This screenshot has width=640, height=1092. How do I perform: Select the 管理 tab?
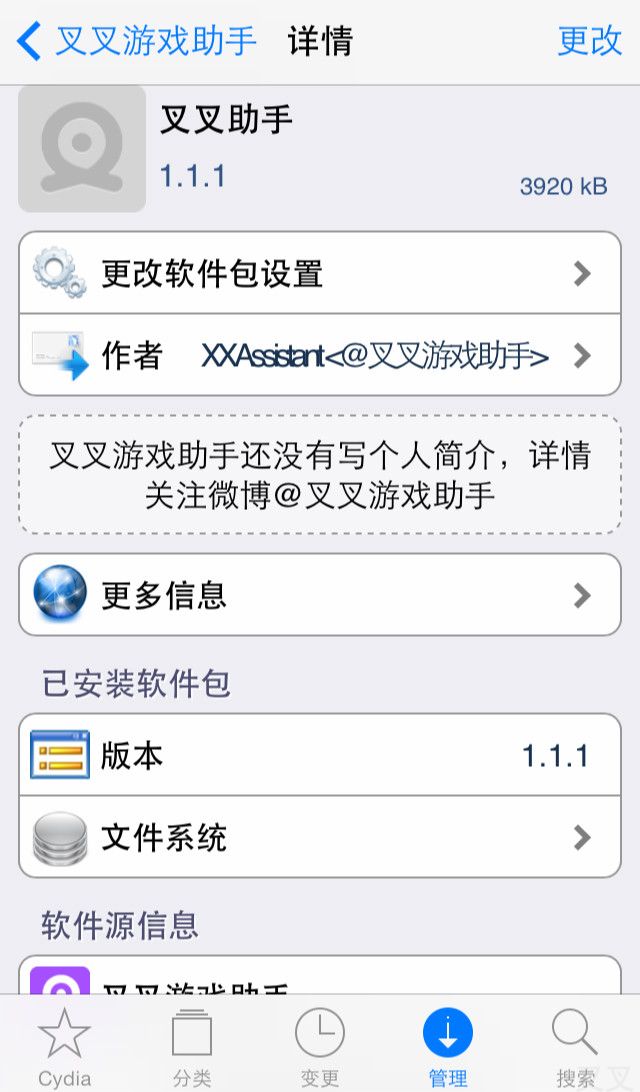coord(447,1046)
